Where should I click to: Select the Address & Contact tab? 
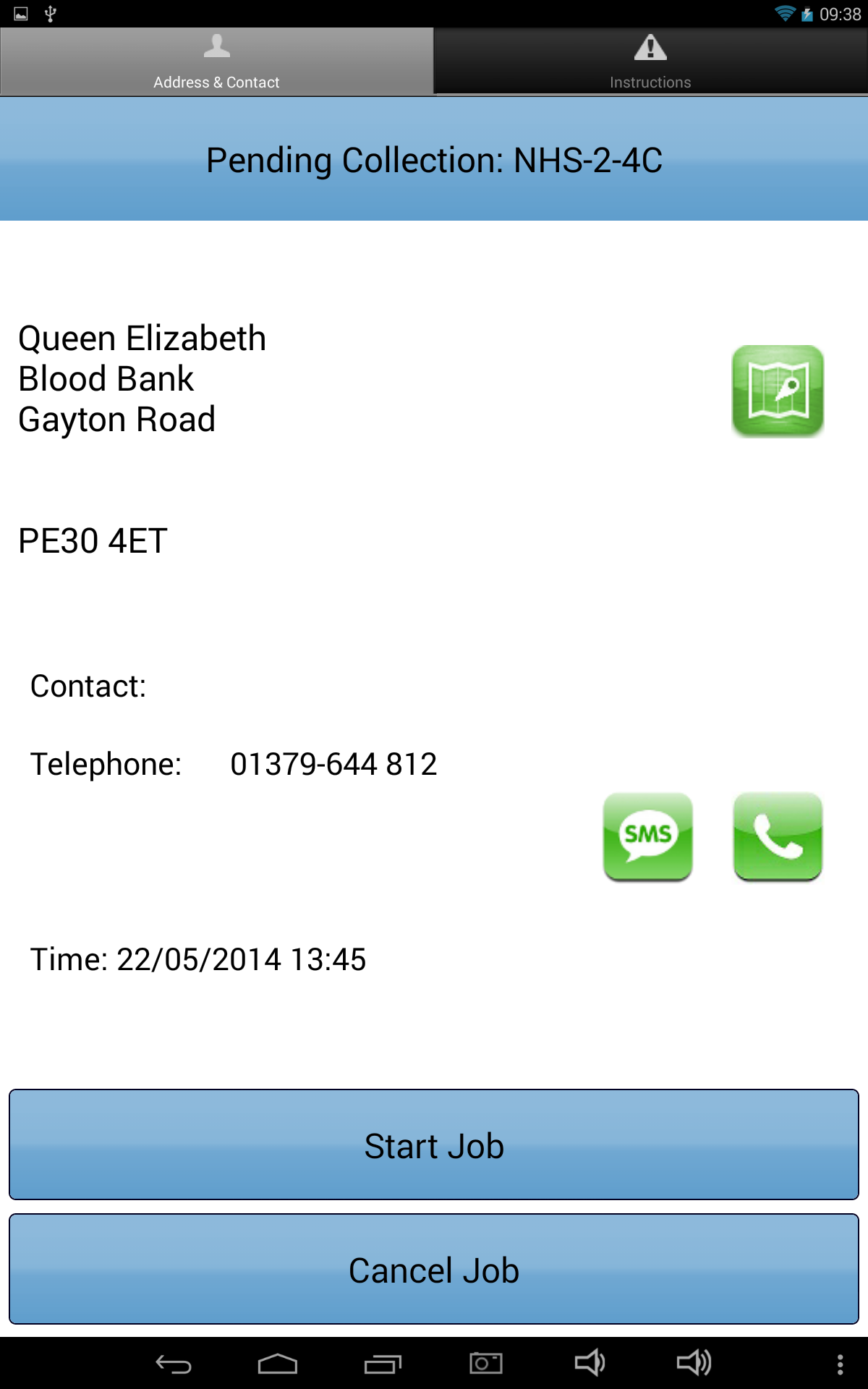pyautogui.click(x=216, y=61)
